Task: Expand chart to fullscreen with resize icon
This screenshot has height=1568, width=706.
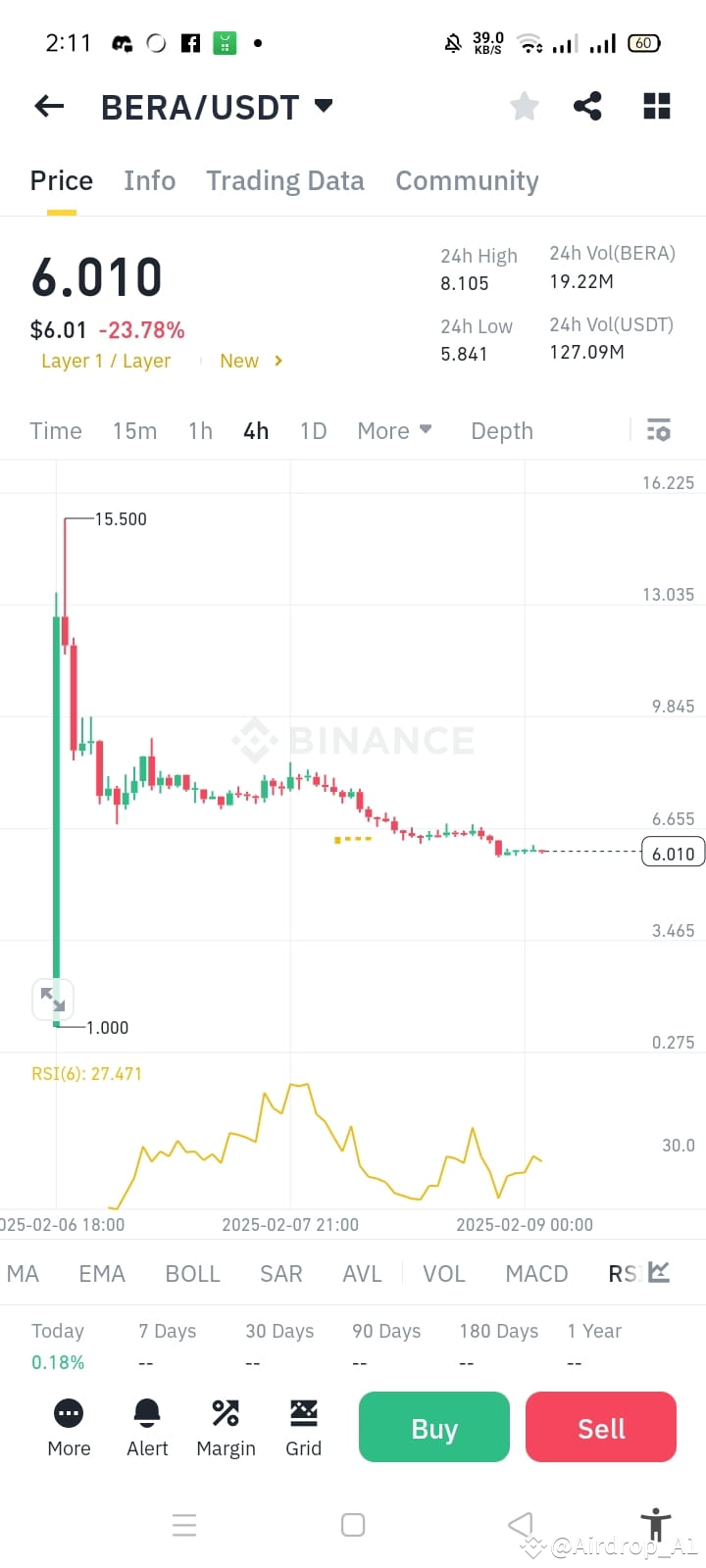Action: [53, 999]
